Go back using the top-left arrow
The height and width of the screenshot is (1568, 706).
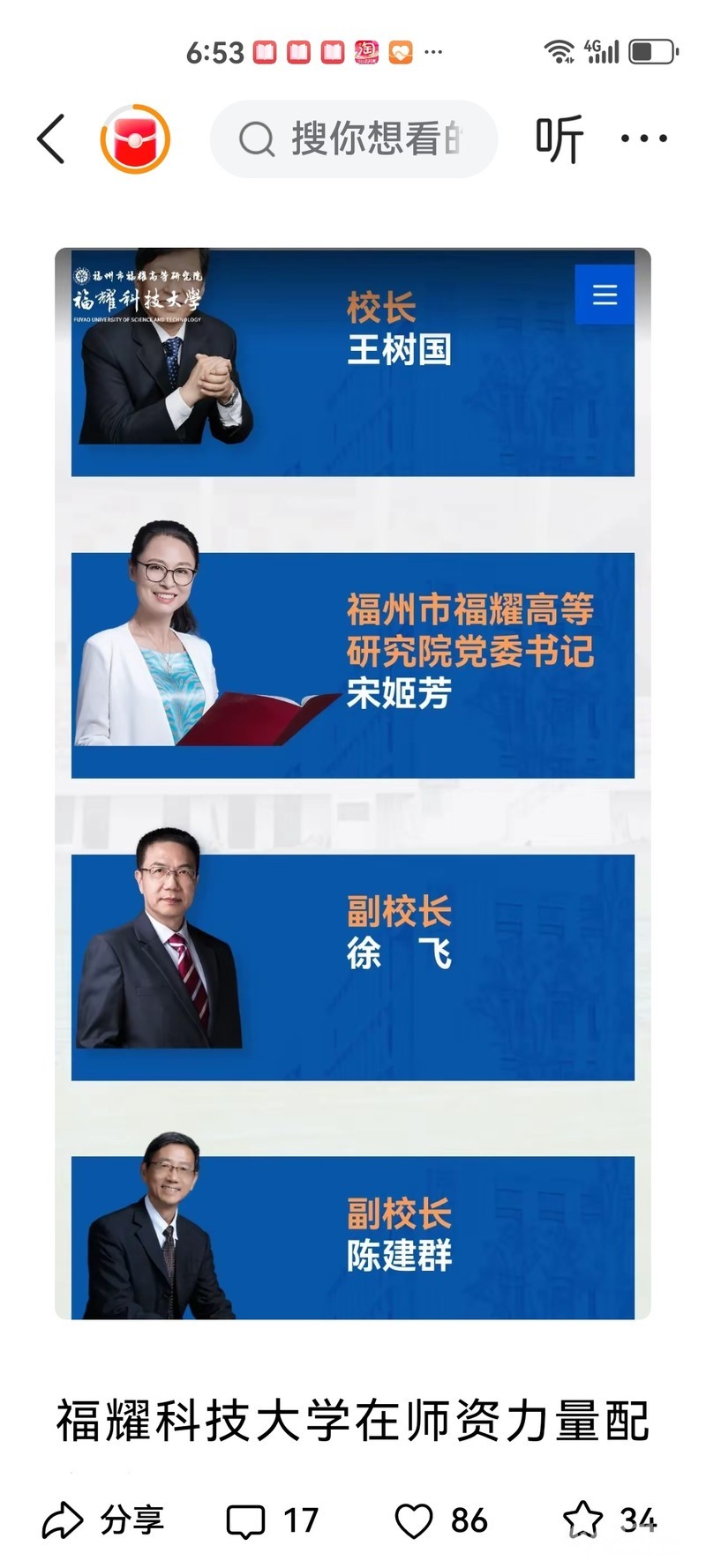51,139
